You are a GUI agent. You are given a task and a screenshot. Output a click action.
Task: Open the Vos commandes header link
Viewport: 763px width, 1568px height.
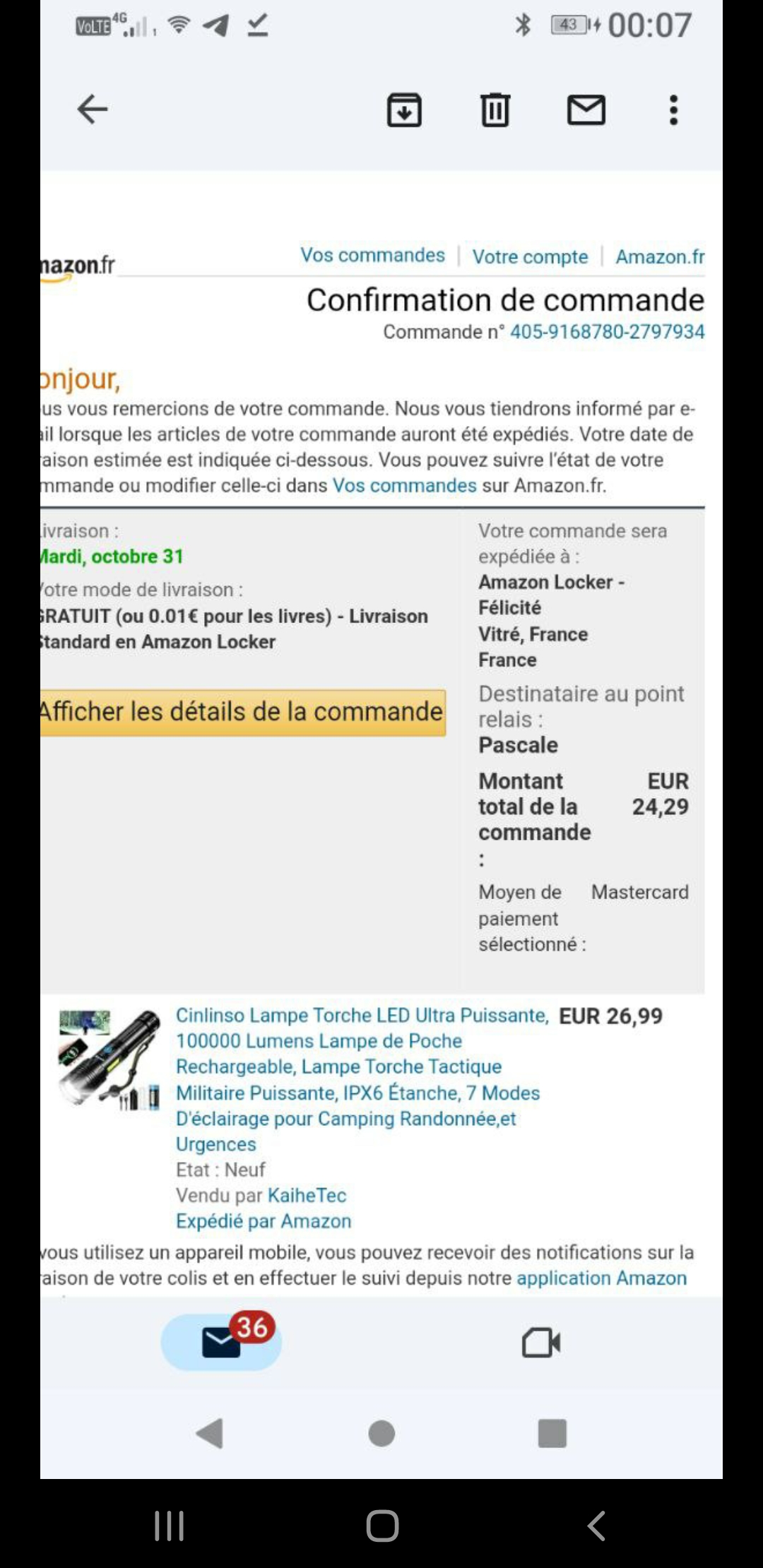(372, 255)
